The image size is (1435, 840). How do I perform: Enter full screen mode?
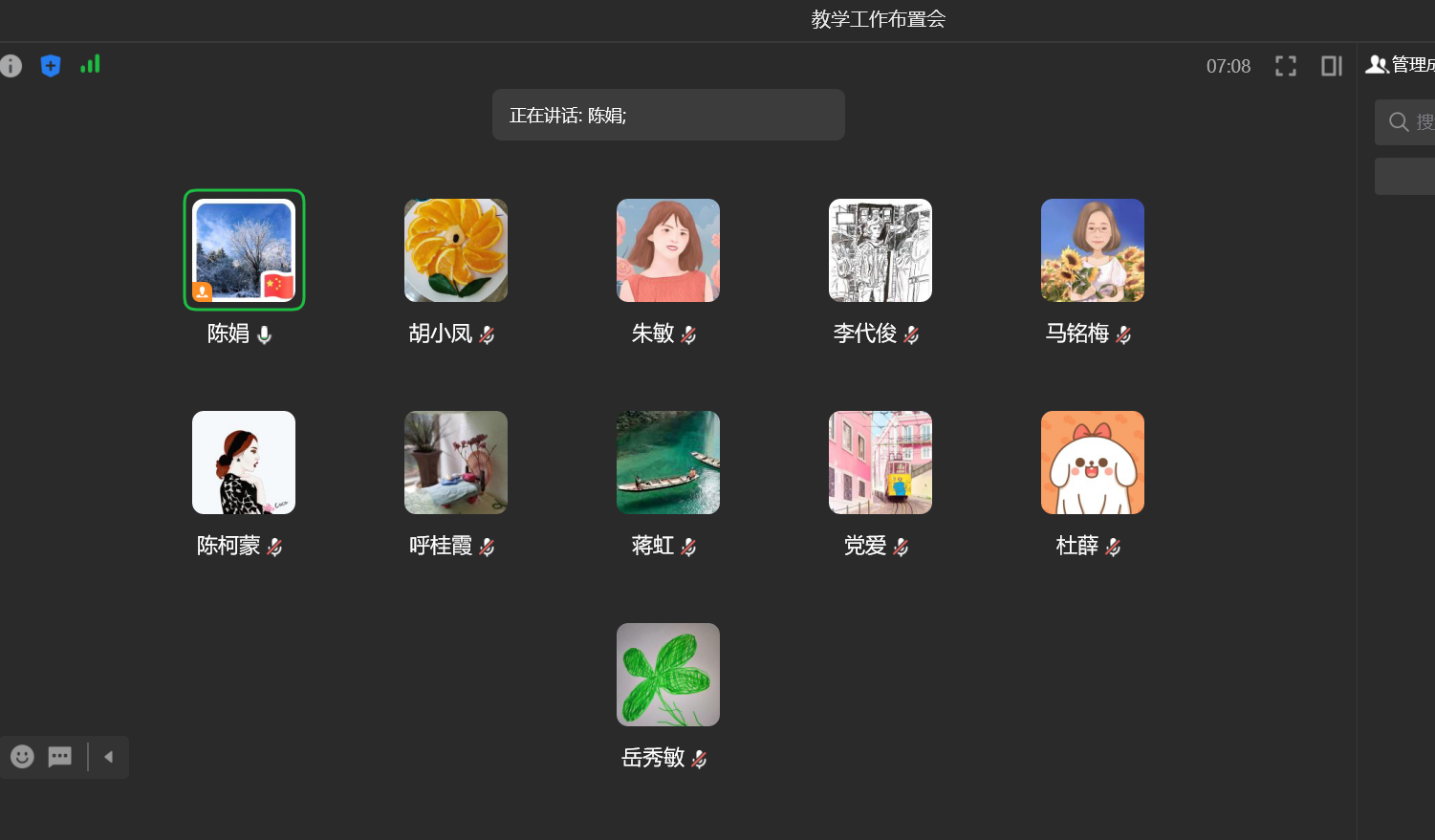click(x=1286, y=66)
